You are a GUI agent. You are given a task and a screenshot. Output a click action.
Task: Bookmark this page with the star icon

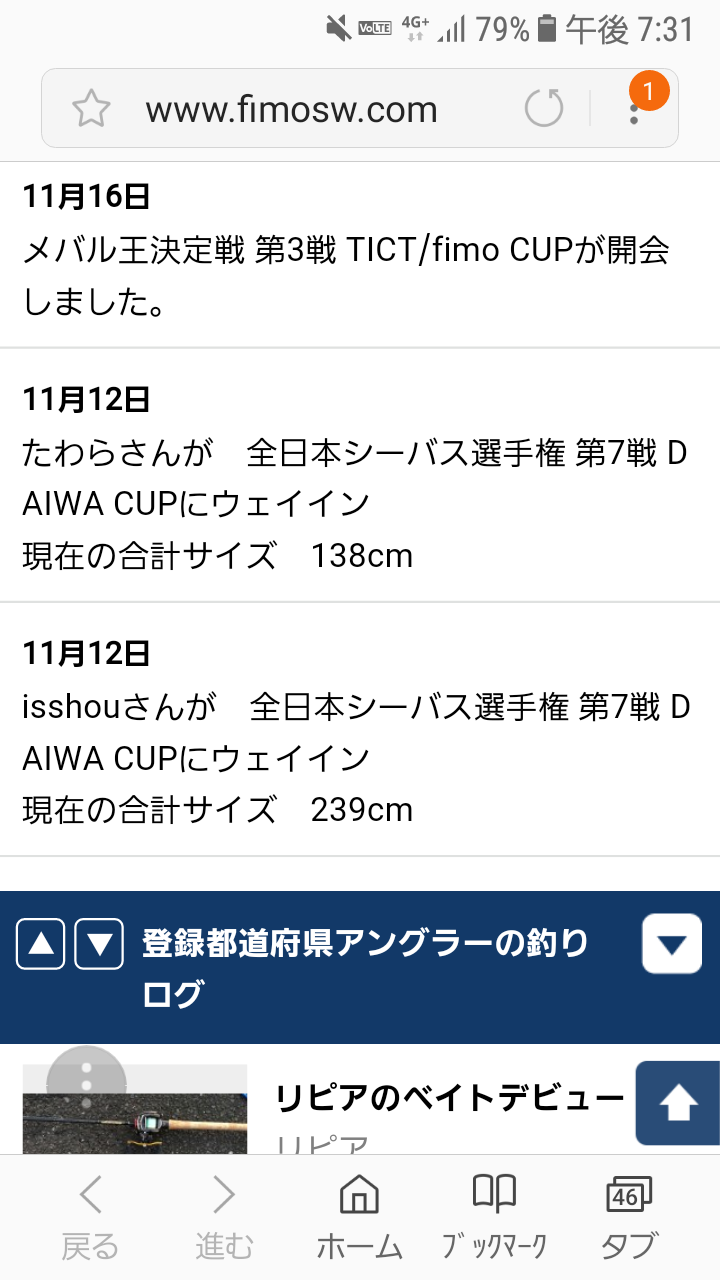[x=90, y=108]
